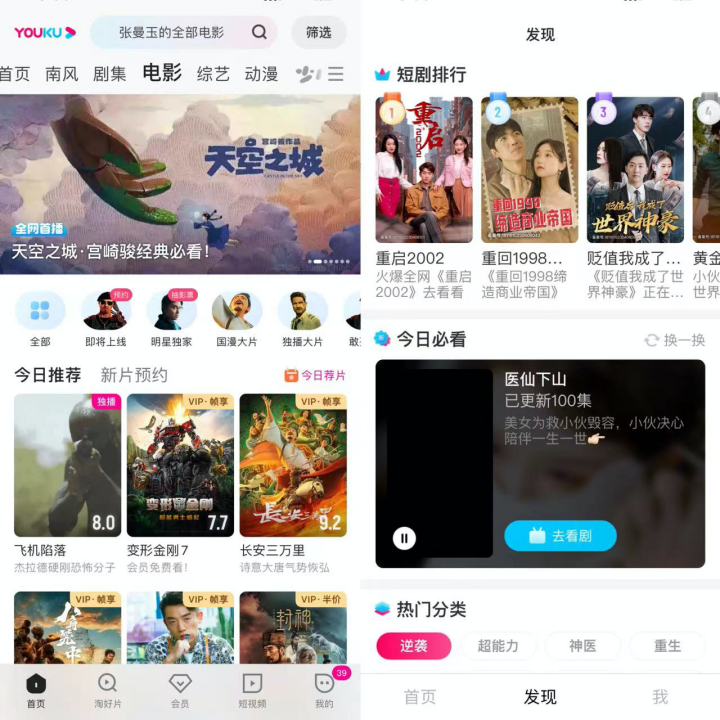Refresh picks with 换一换
The height and width of the screenshot is (720, 720).
point(675,340)
